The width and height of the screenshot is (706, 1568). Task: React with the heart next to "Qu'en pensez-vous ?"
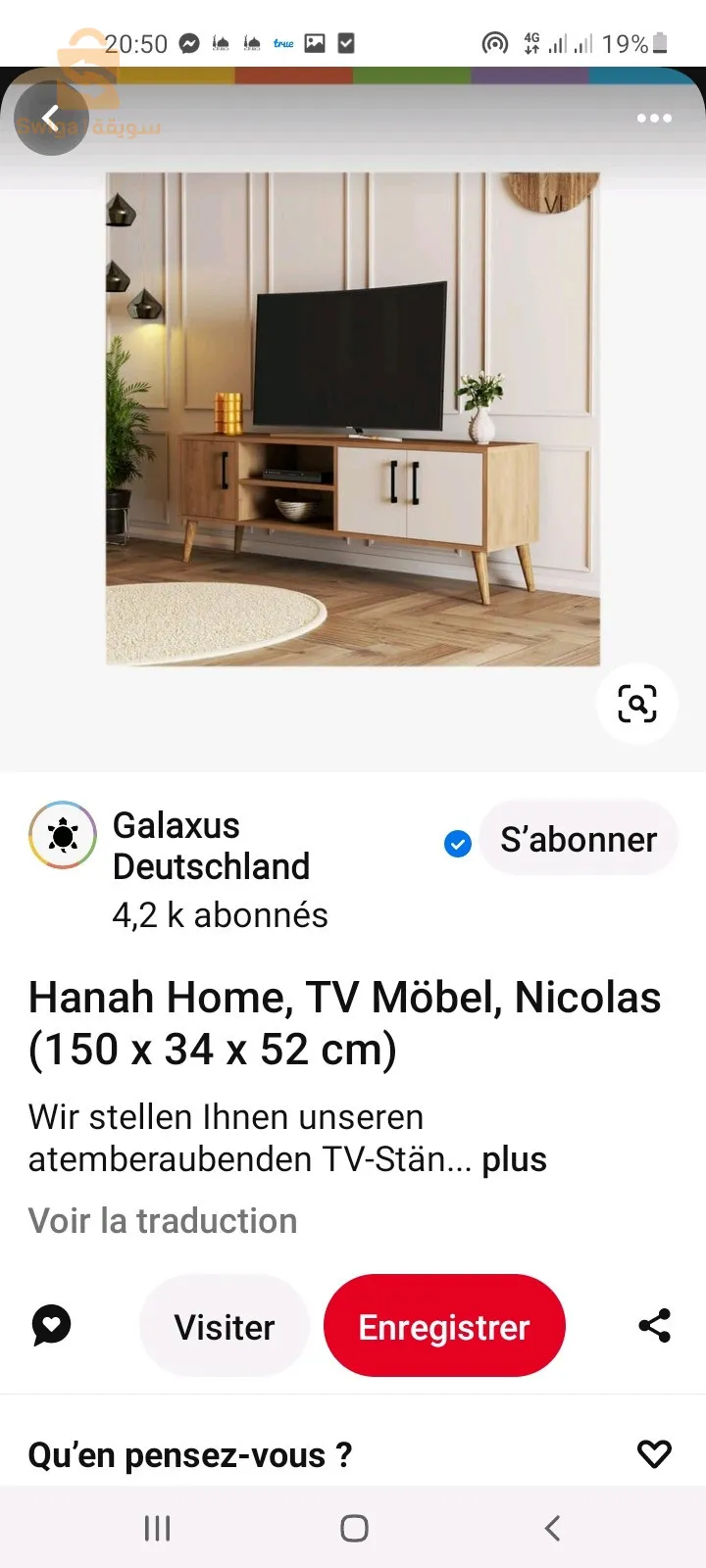pos(654,1454)
